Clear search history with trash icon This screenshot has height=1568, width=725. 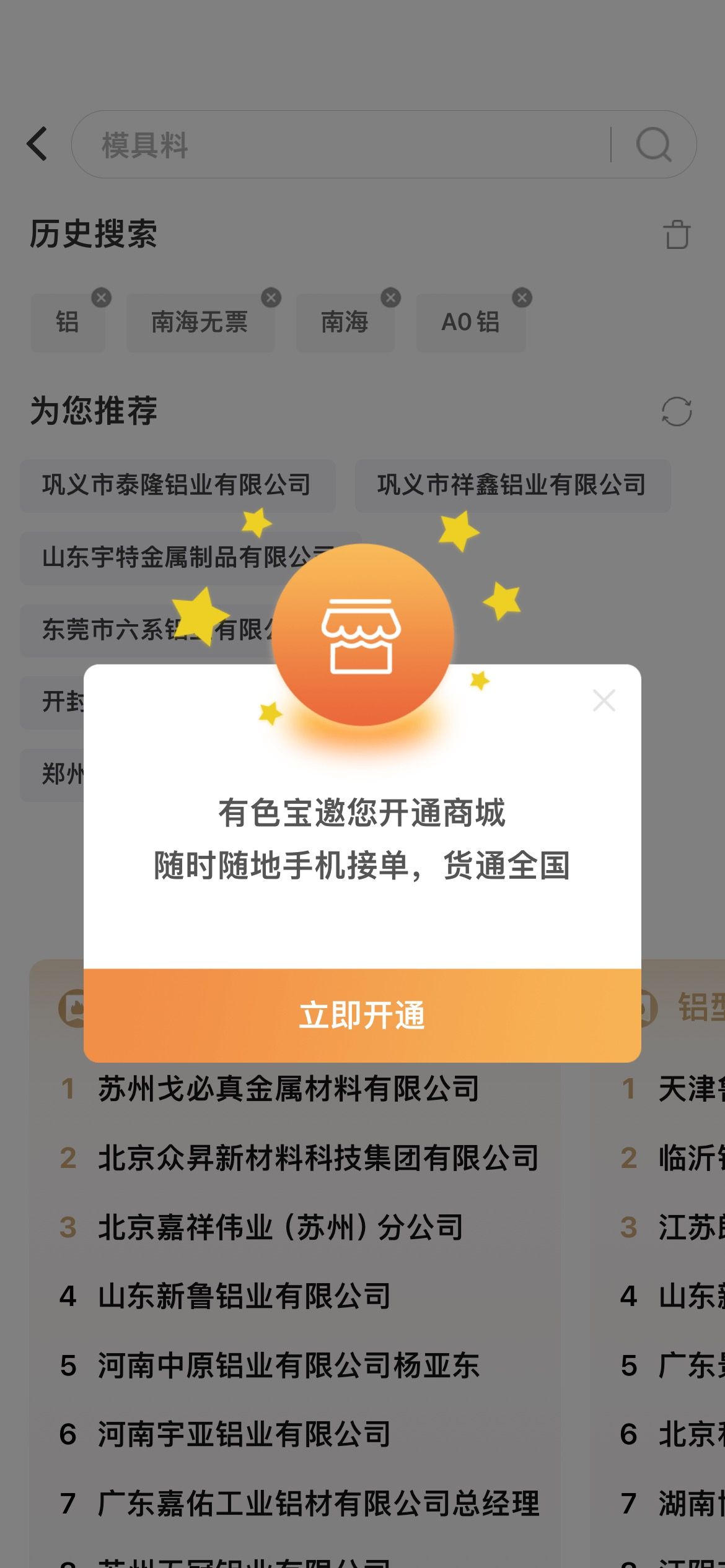coord(677,235)
